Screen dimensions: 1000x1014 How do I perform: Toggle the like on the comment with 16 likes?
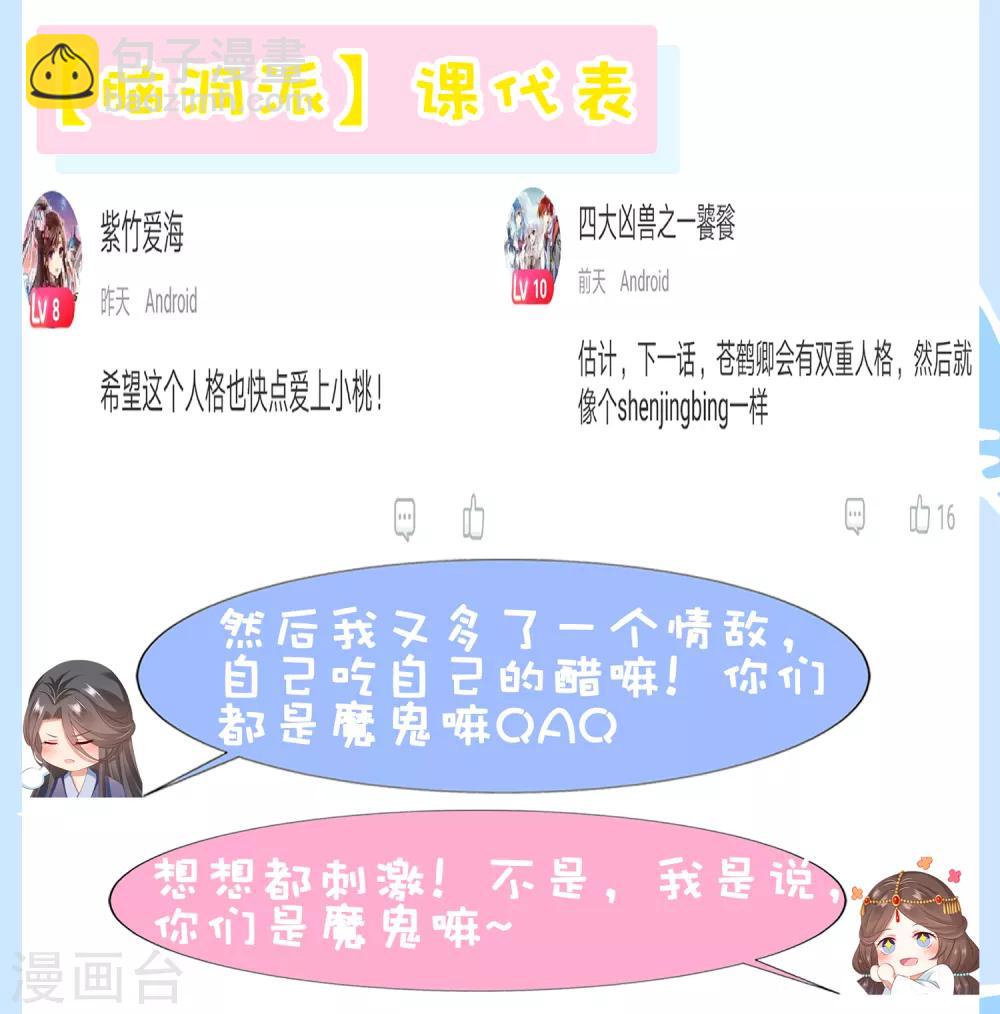point(921,517)
